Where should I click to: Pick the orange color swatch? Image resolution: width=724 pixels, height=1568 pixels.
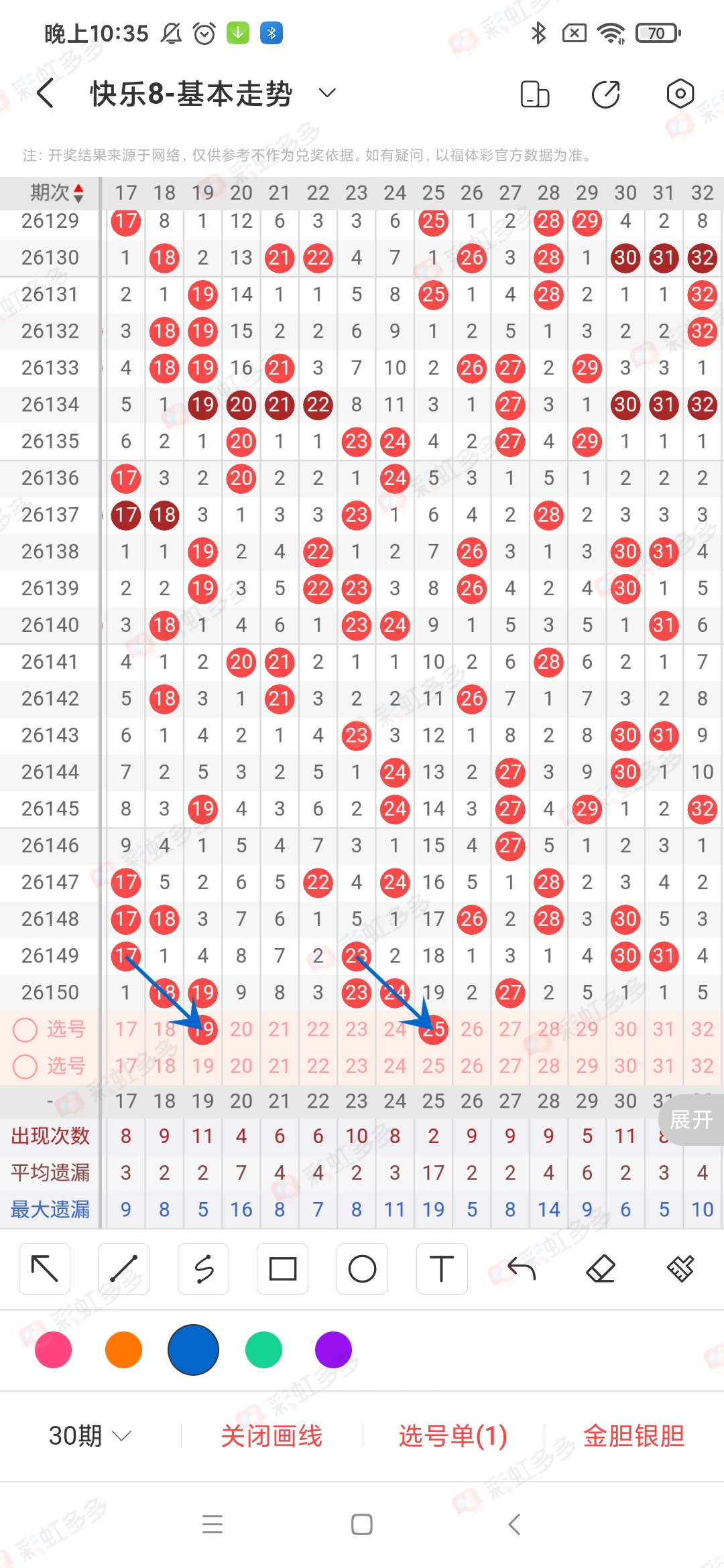123,1350
